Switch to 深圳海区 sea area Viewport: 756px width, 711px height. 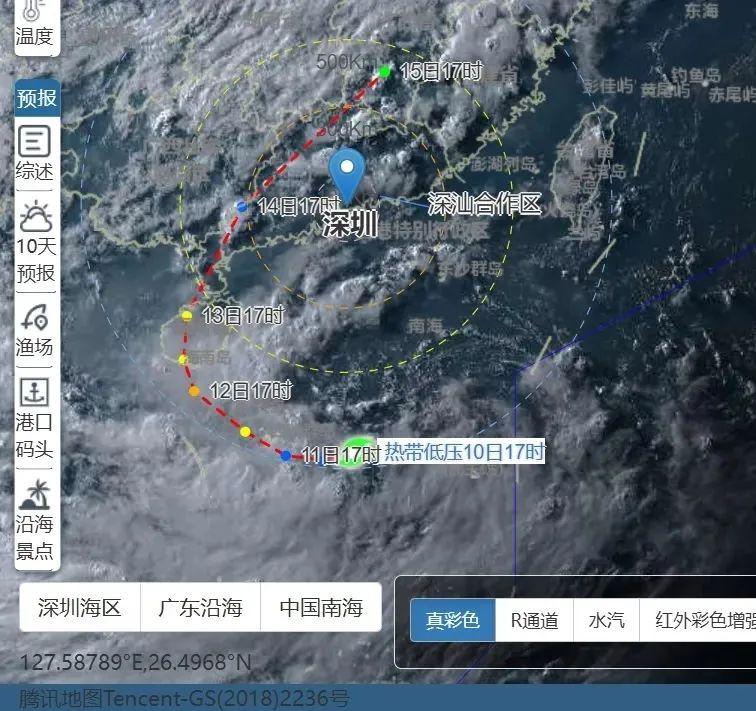pos(80,608)
